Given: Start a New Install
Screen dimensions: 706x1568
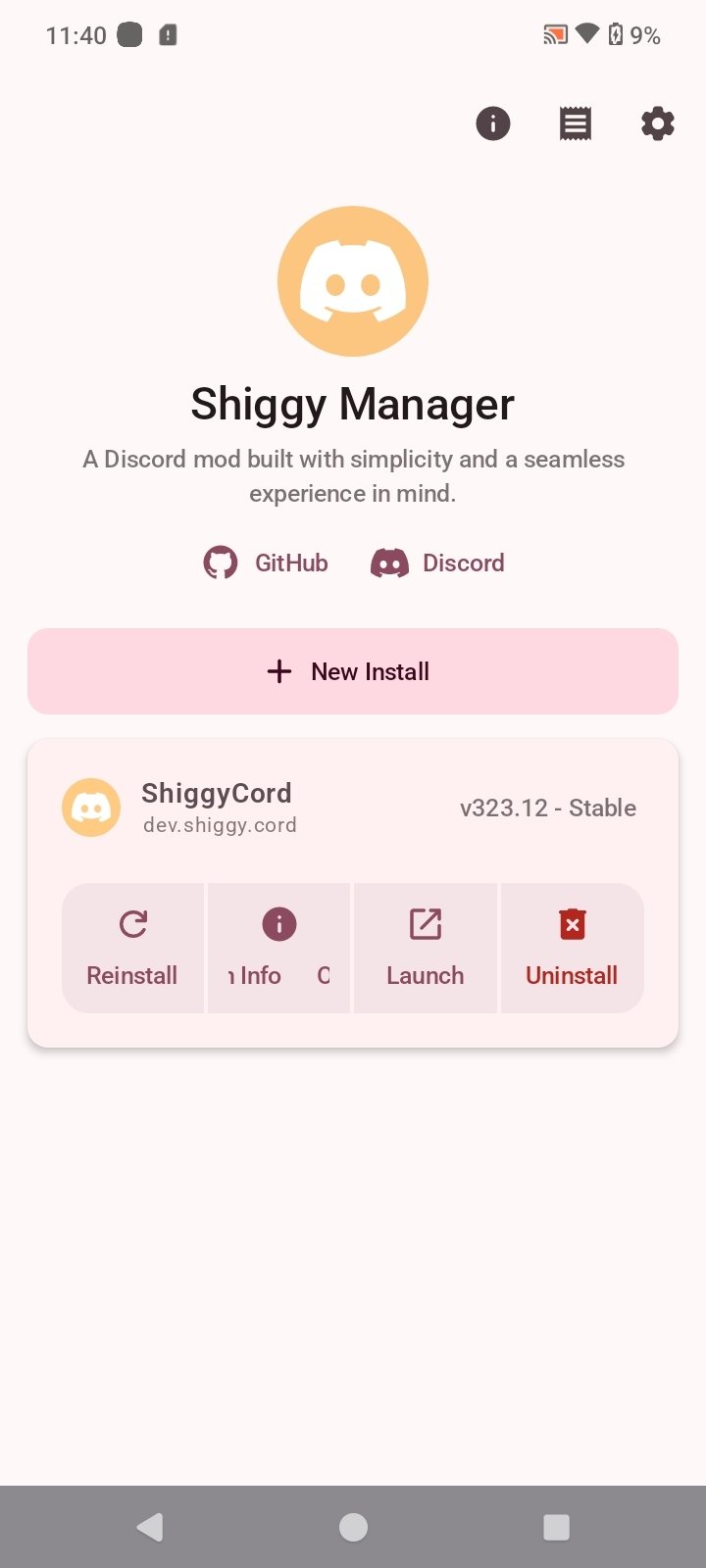Looking at the screenshot, I should pos(353,671).
